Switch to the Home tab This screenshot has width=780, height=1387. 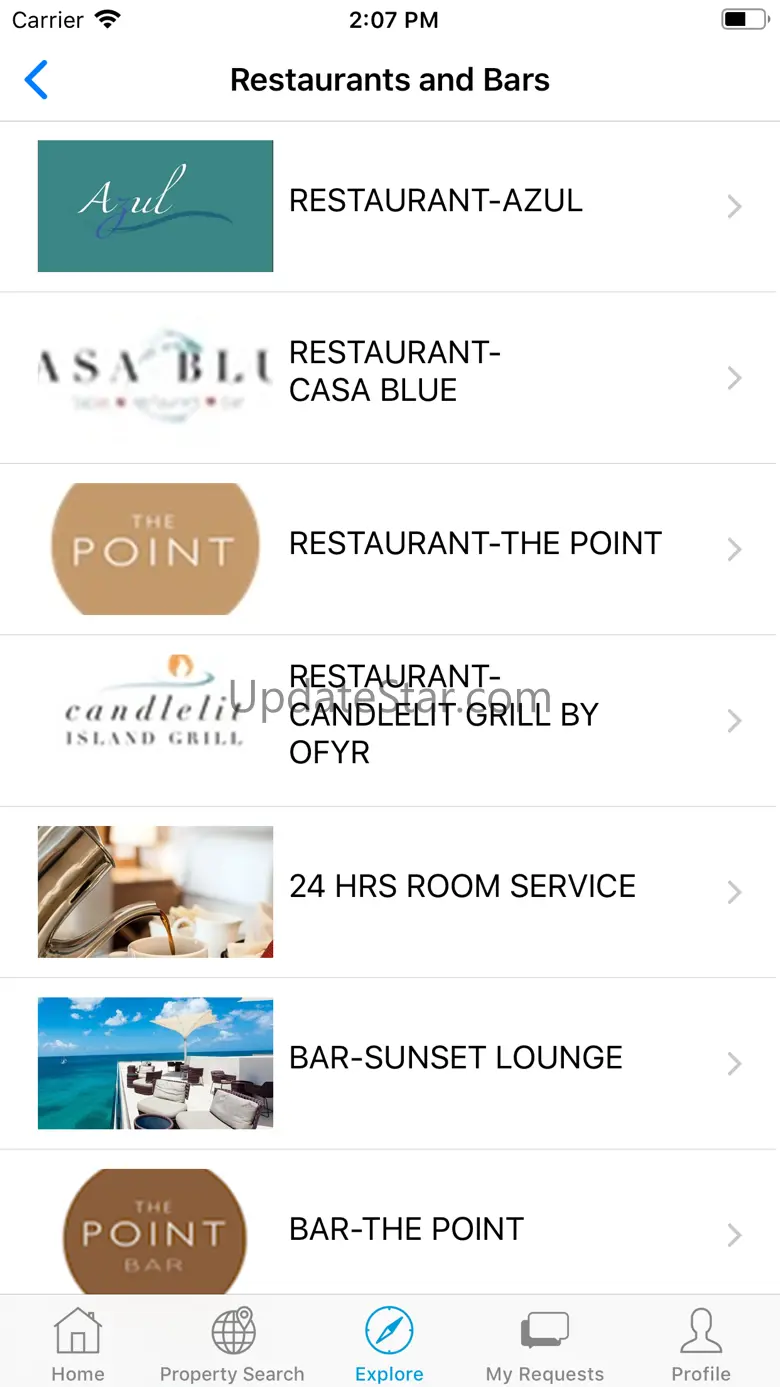point(78,1343)
